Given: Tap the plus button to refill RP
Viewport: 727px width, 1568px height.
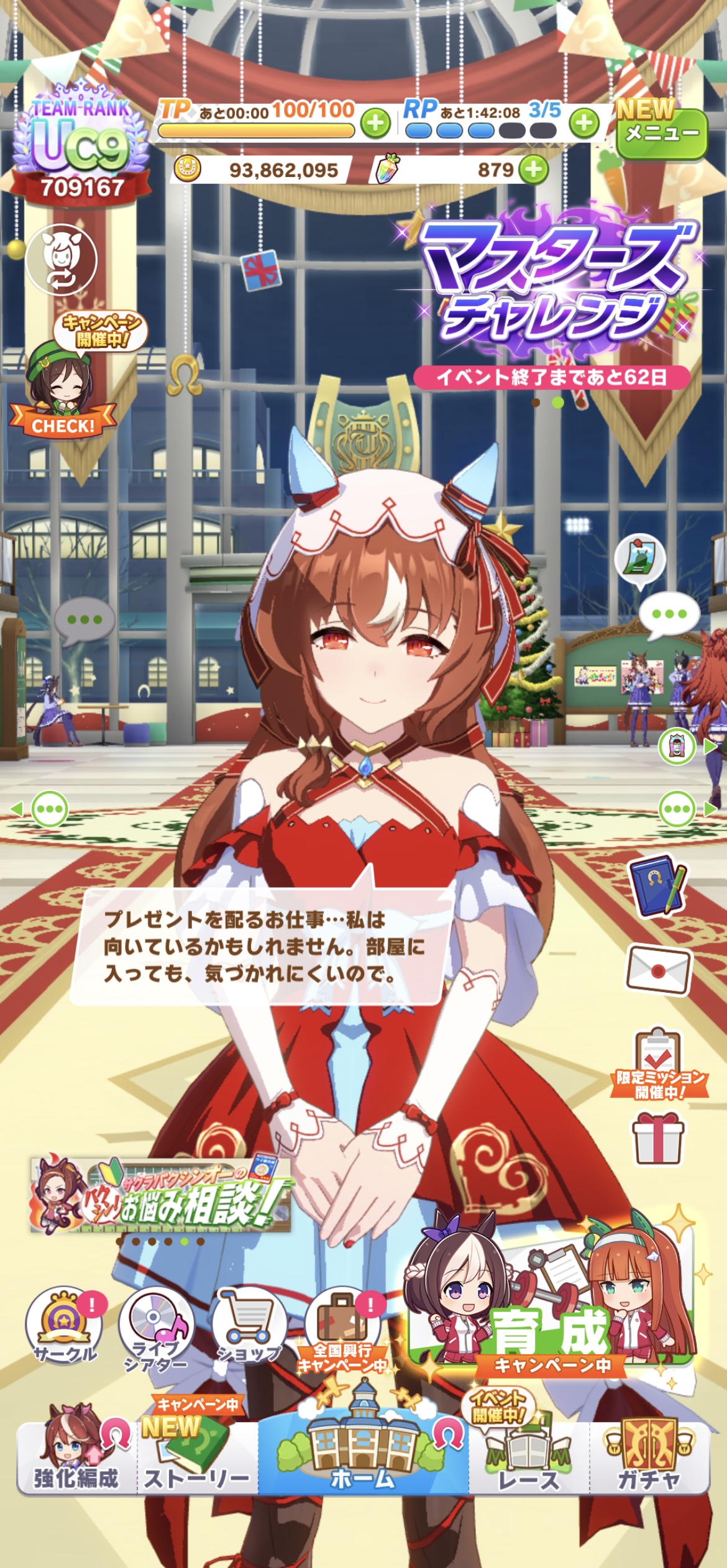Looking at the screenshot, I should [x=584, y=122].
